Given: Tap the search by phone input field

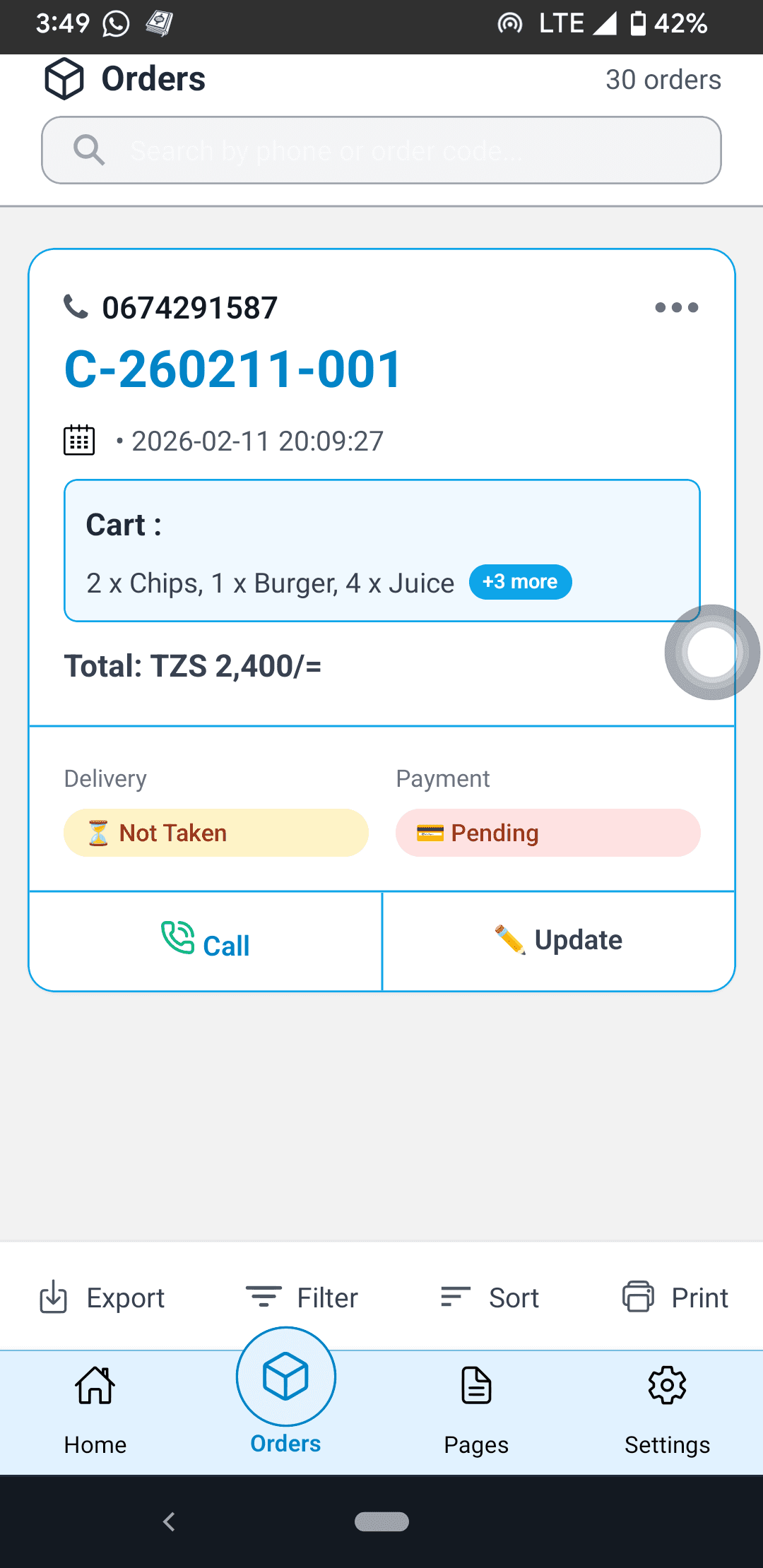Looking at the screenshot, I should point(381,150).
